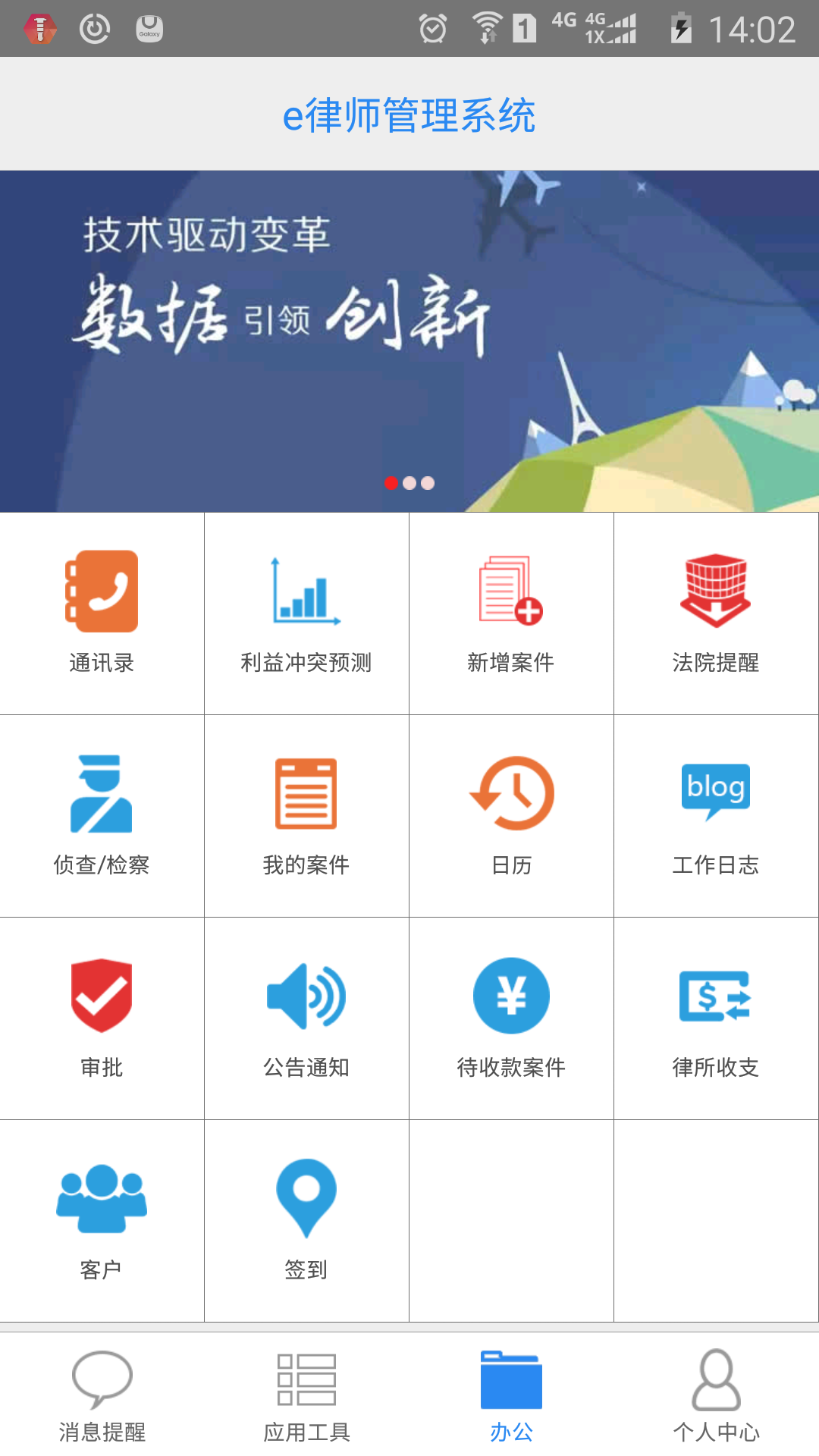Open 工作日志 work log
The image size is (819, 1456).
[x=716, y=815]
